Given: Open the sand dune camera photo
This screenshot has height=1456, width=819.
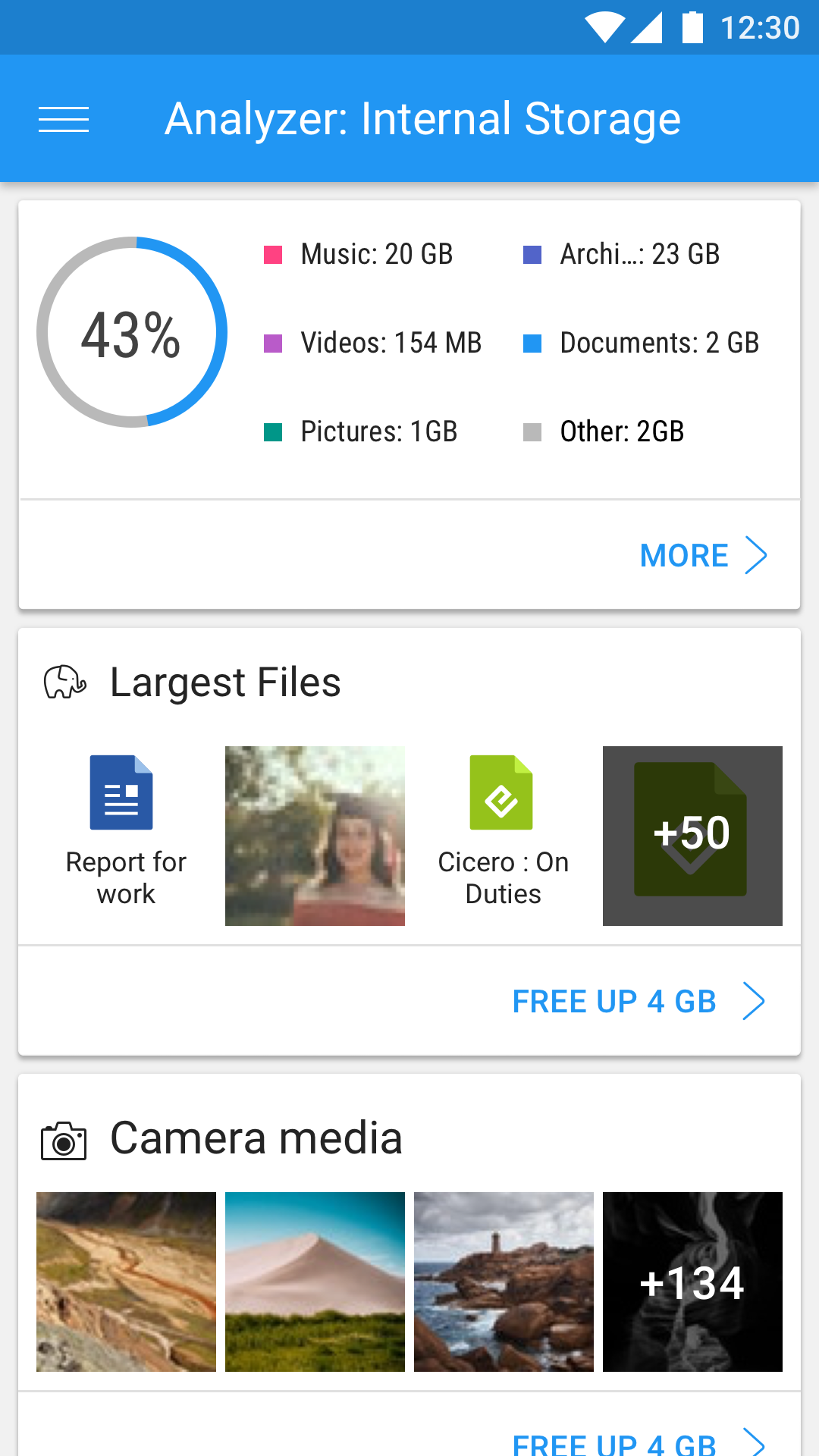Looking at the screenshot, I should coord(315,1282).
